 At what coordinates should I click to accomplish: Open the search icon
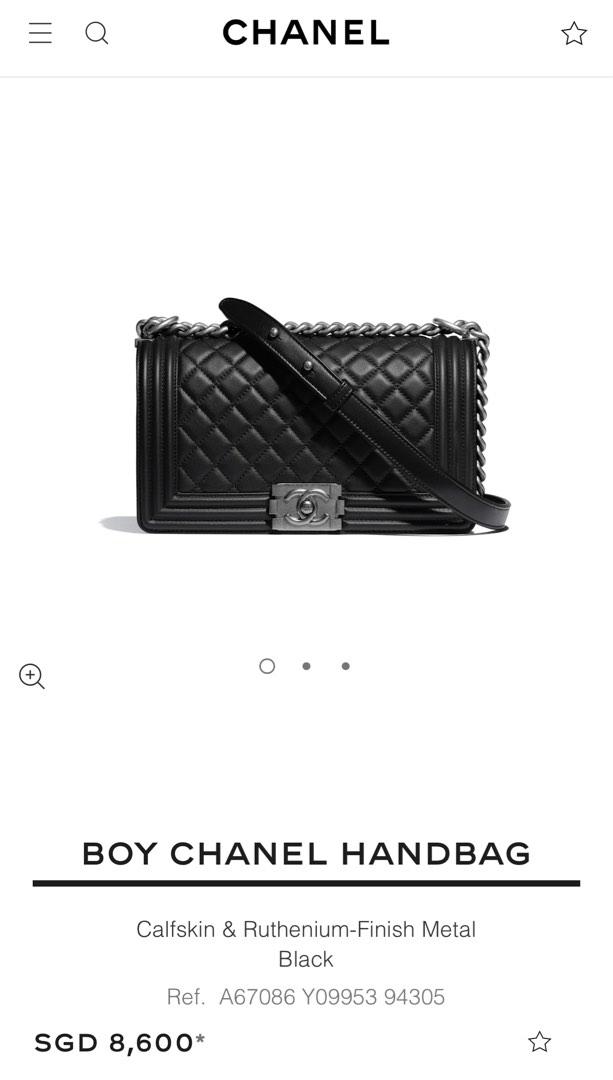pyautogui.click(x=96, y=33)
